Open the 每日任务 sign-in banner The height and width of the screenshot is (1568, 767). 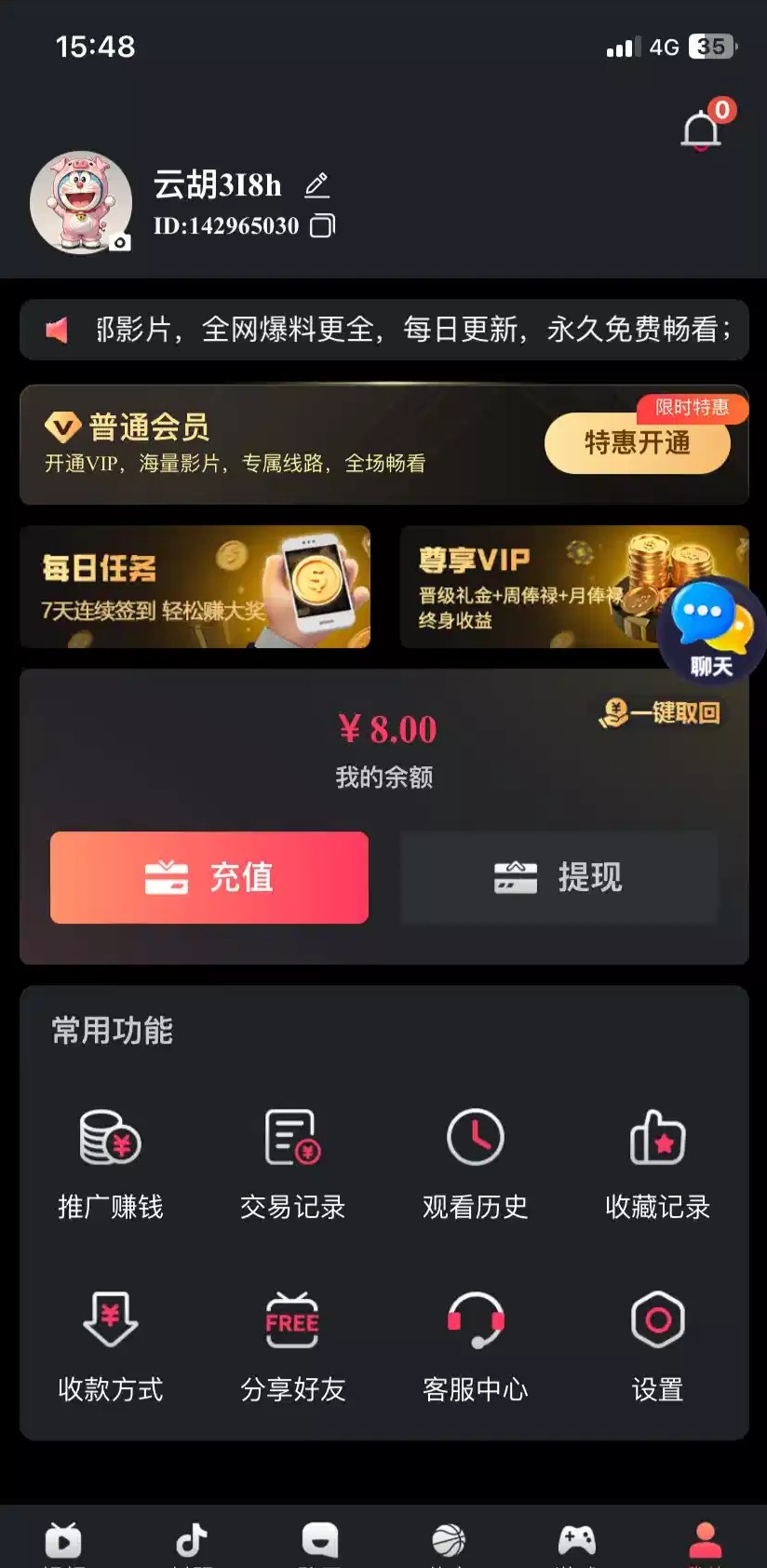tap(195, 587)
